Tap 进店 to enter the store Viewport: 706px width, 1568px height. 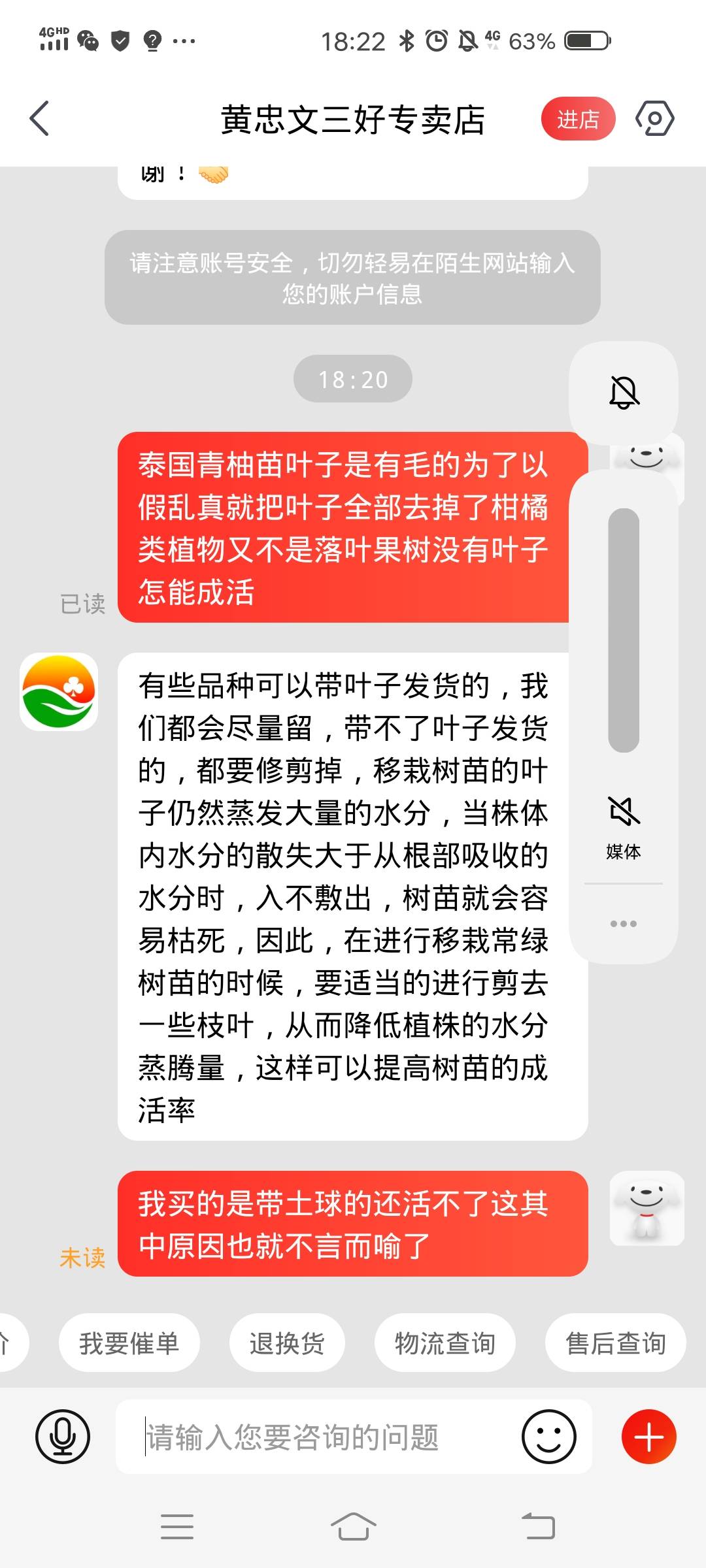click(x=578, y=119)
